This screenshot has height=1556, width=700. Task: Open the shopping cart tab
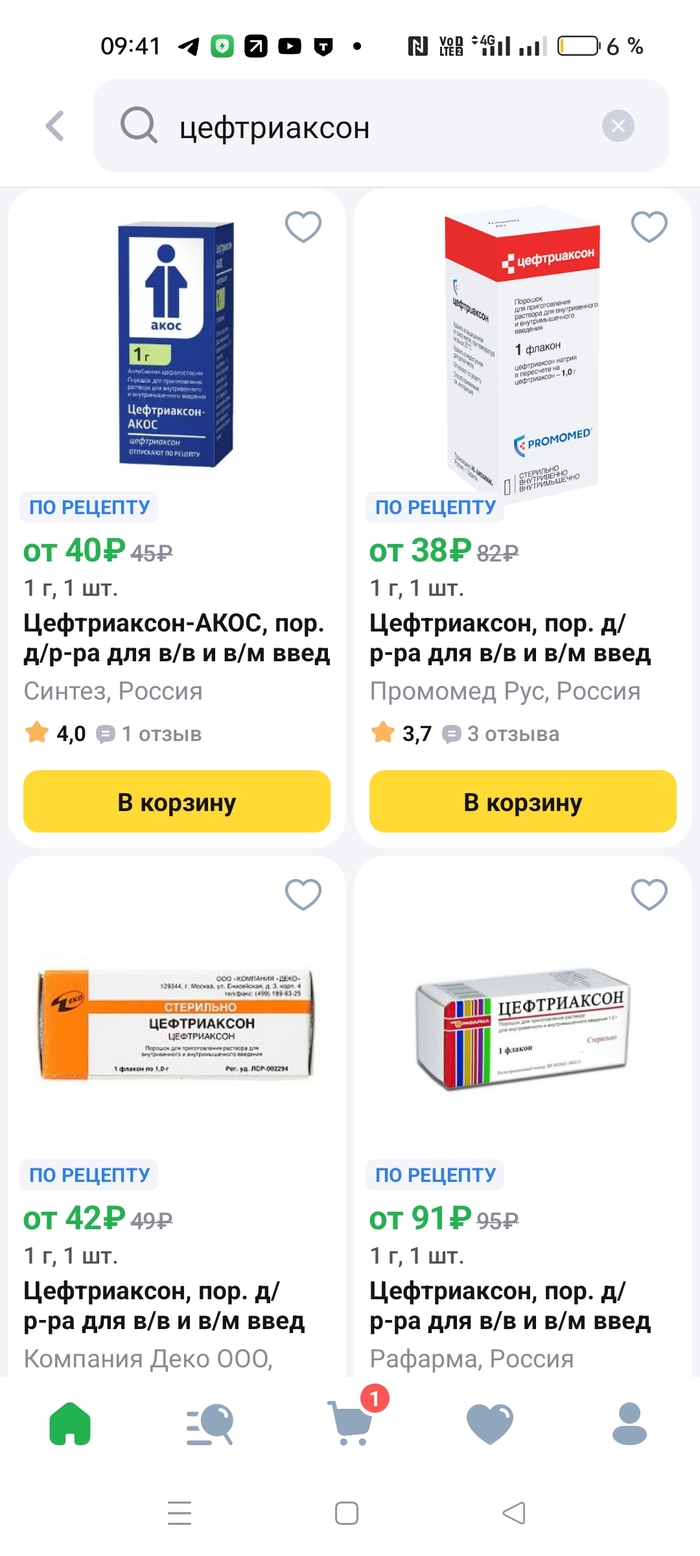[351, 1424]
